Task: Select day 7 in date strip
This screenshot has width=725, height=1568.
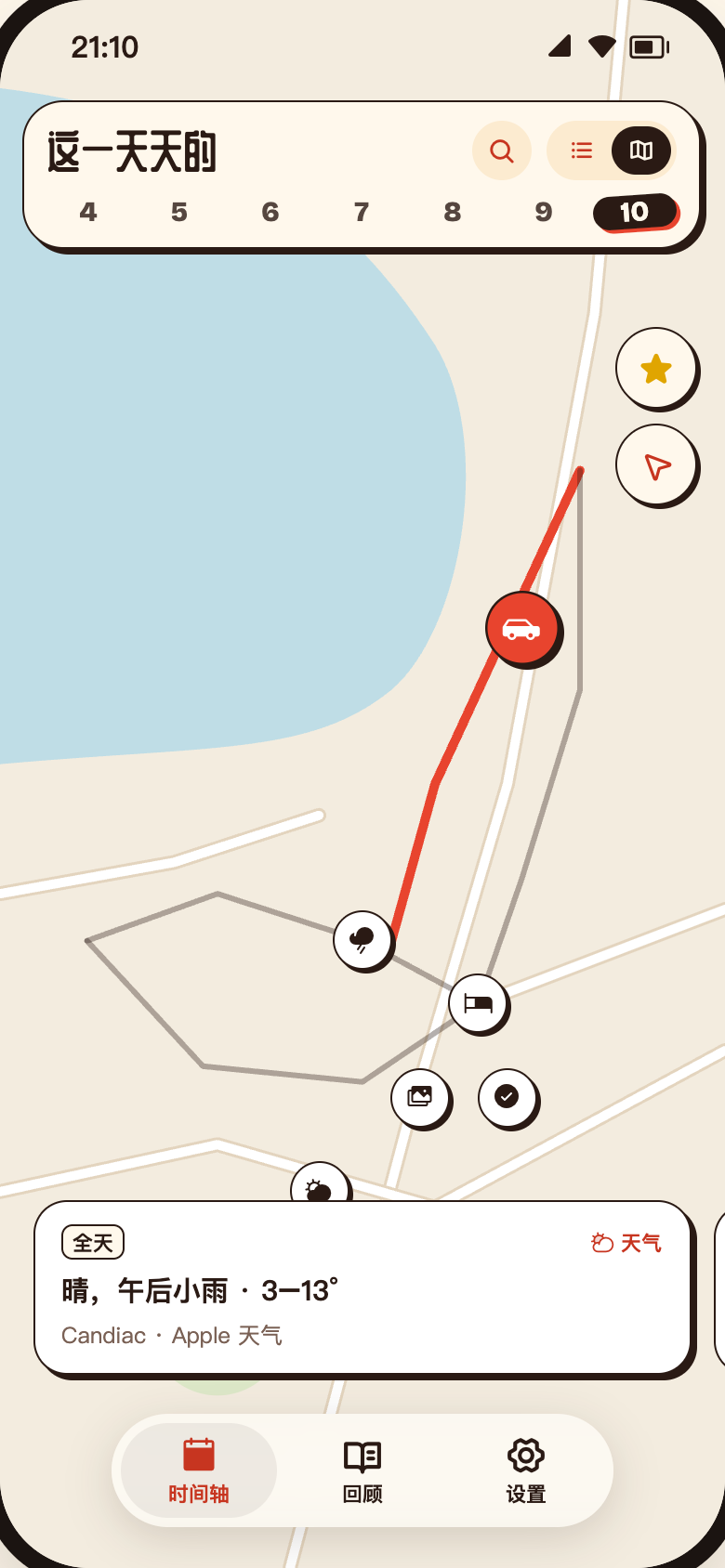Action: coord(362,213)
